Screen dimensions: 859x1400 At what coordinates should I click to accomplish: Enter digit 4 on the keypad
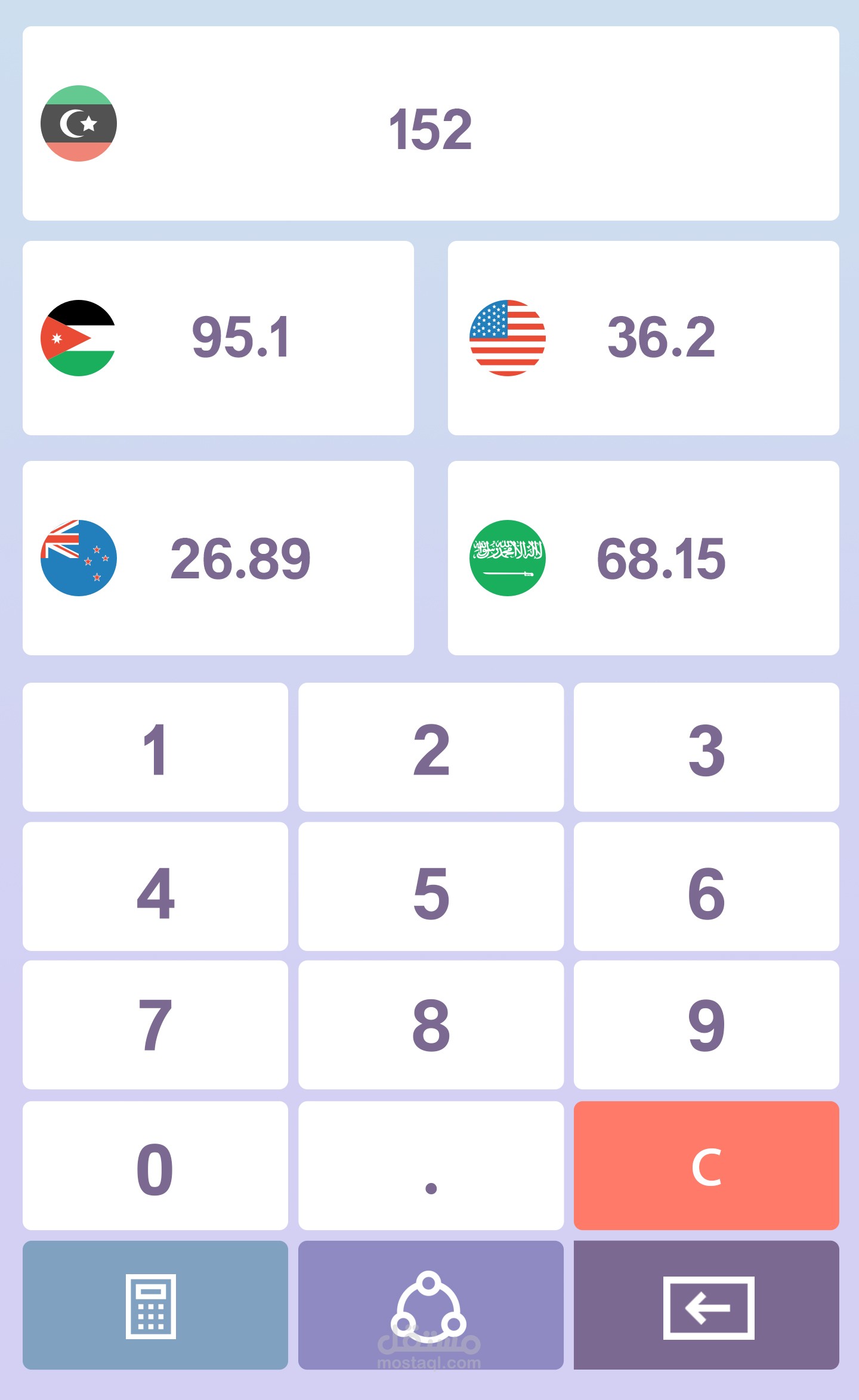(155, 887)
